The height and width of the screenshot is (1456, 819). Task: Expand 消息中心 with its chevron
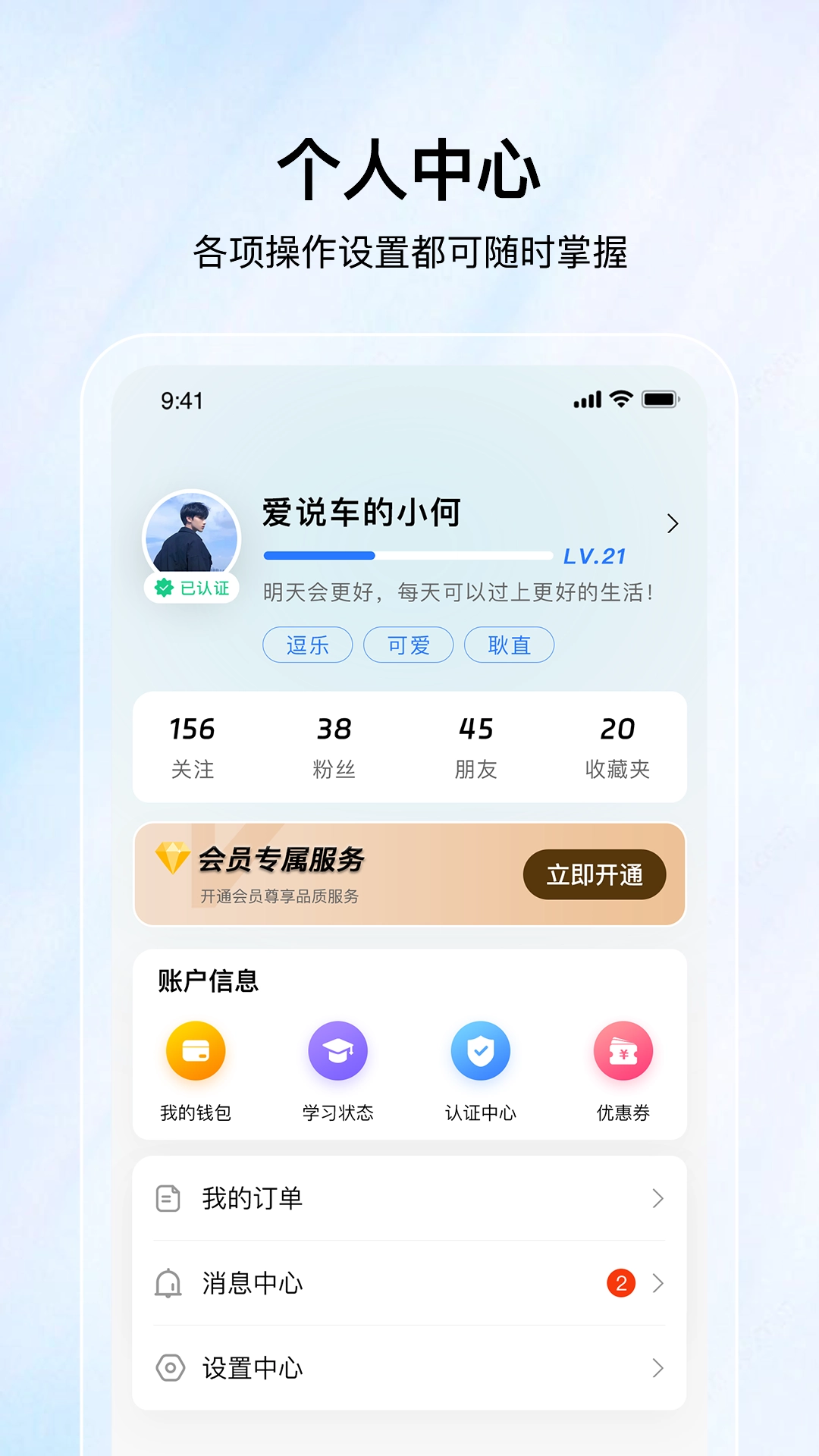click(657, 1284)
